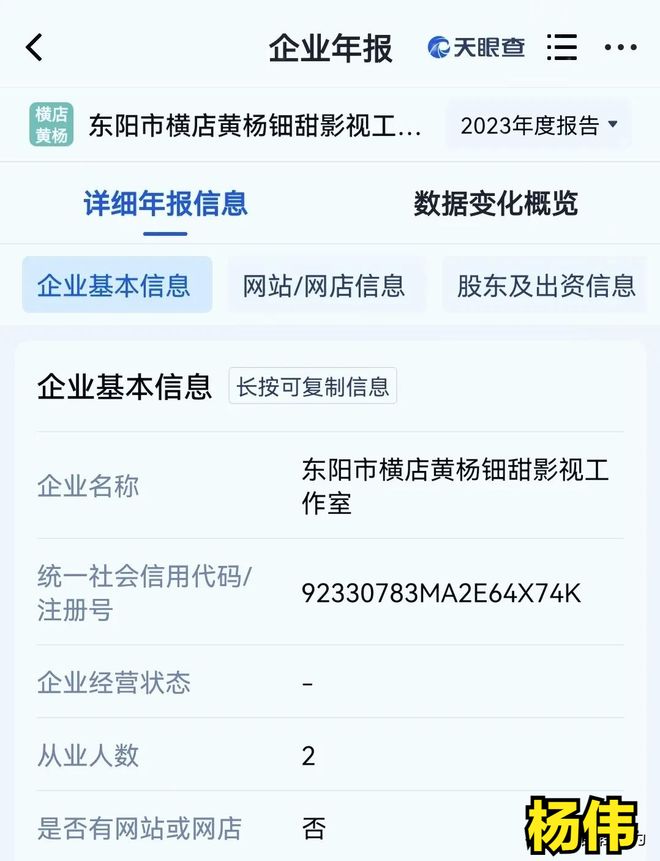Open the list menu icon
The height and width of the screenshot is (861, 660).
[562, 47]
